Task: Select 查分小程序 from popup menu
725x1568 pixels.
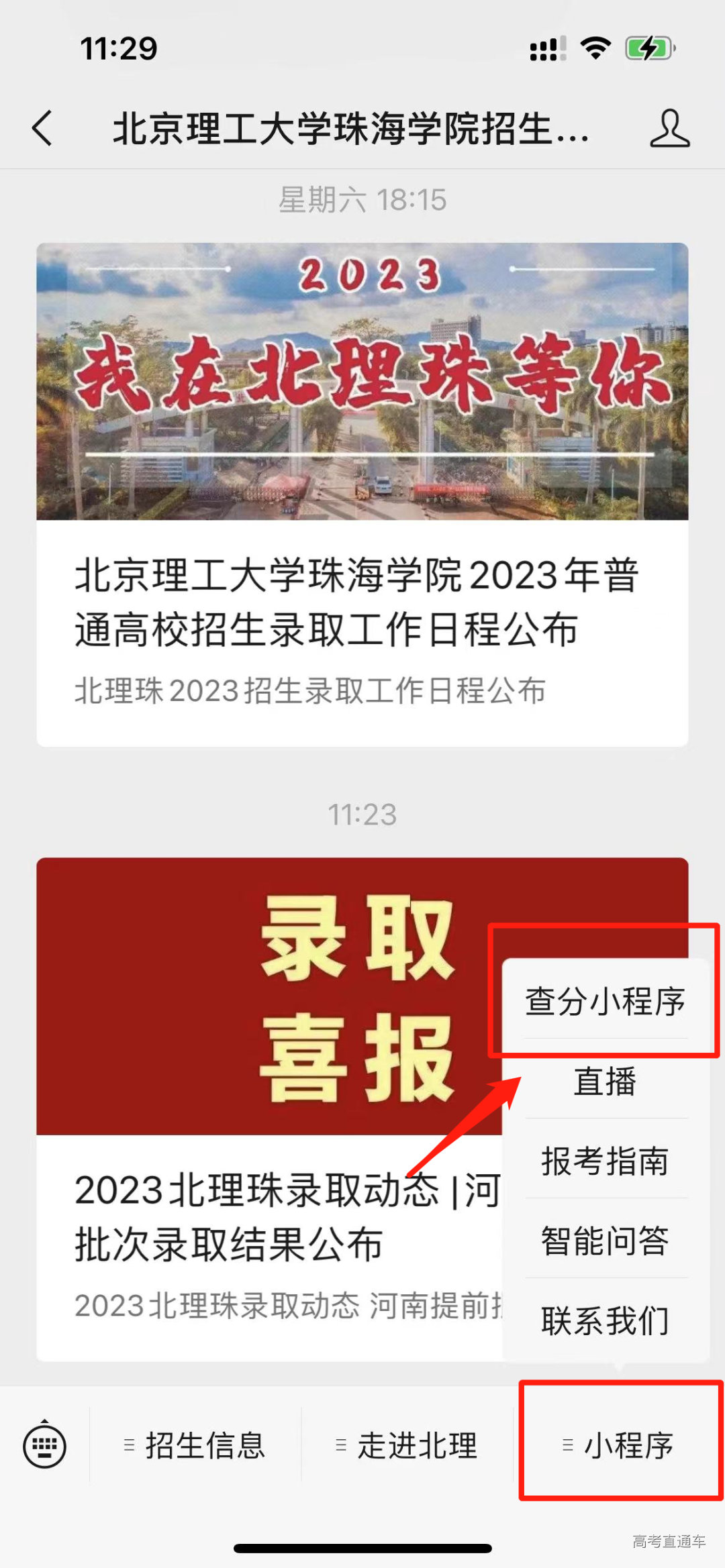Action: [605, 1000]
